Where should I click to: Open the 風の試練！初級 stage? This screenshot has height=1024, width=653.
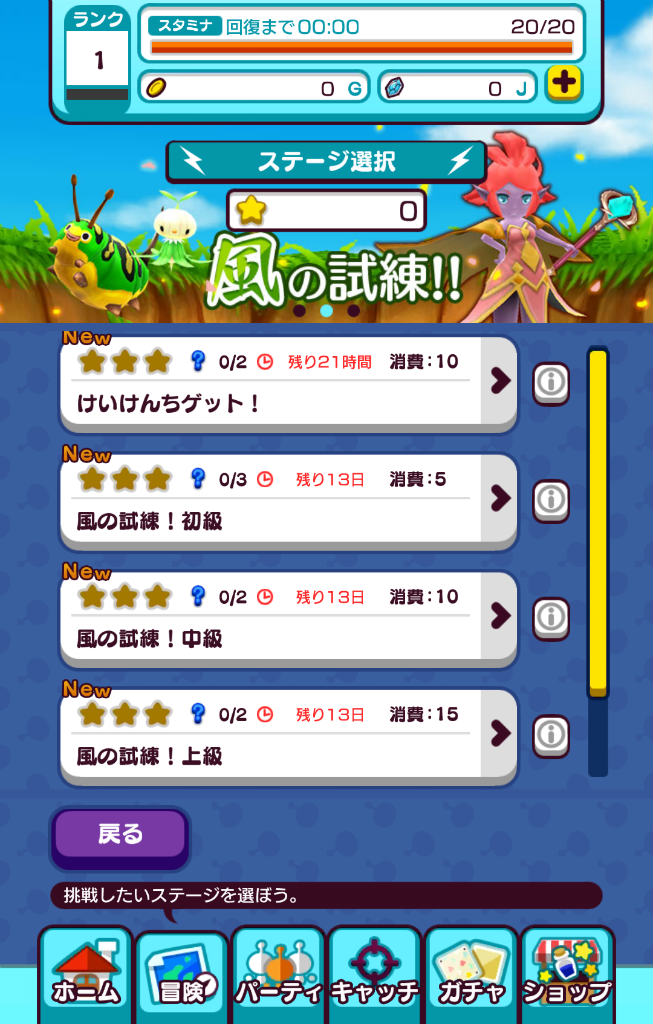pyautogui.click(x=288, y=500)
